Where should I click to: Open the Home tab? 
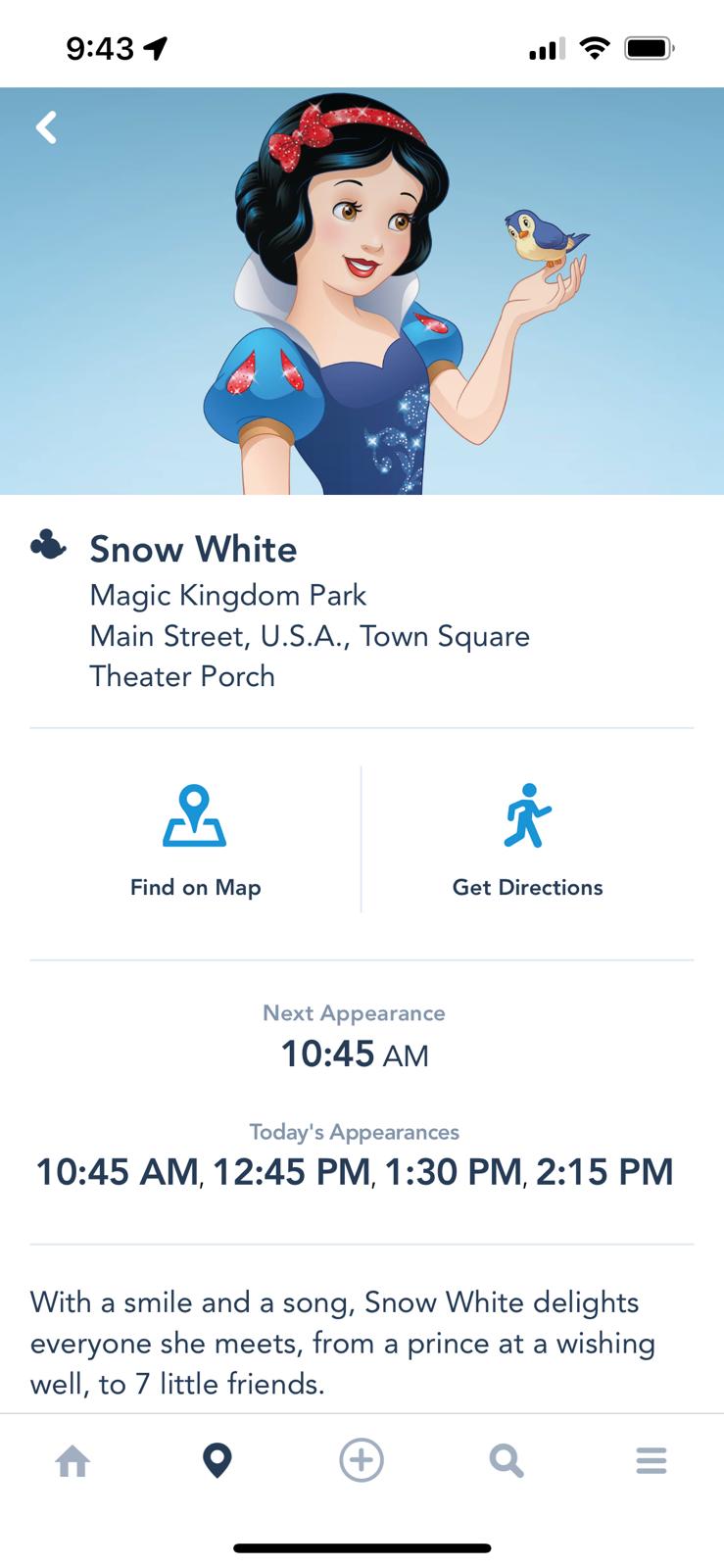[72, 1461]
